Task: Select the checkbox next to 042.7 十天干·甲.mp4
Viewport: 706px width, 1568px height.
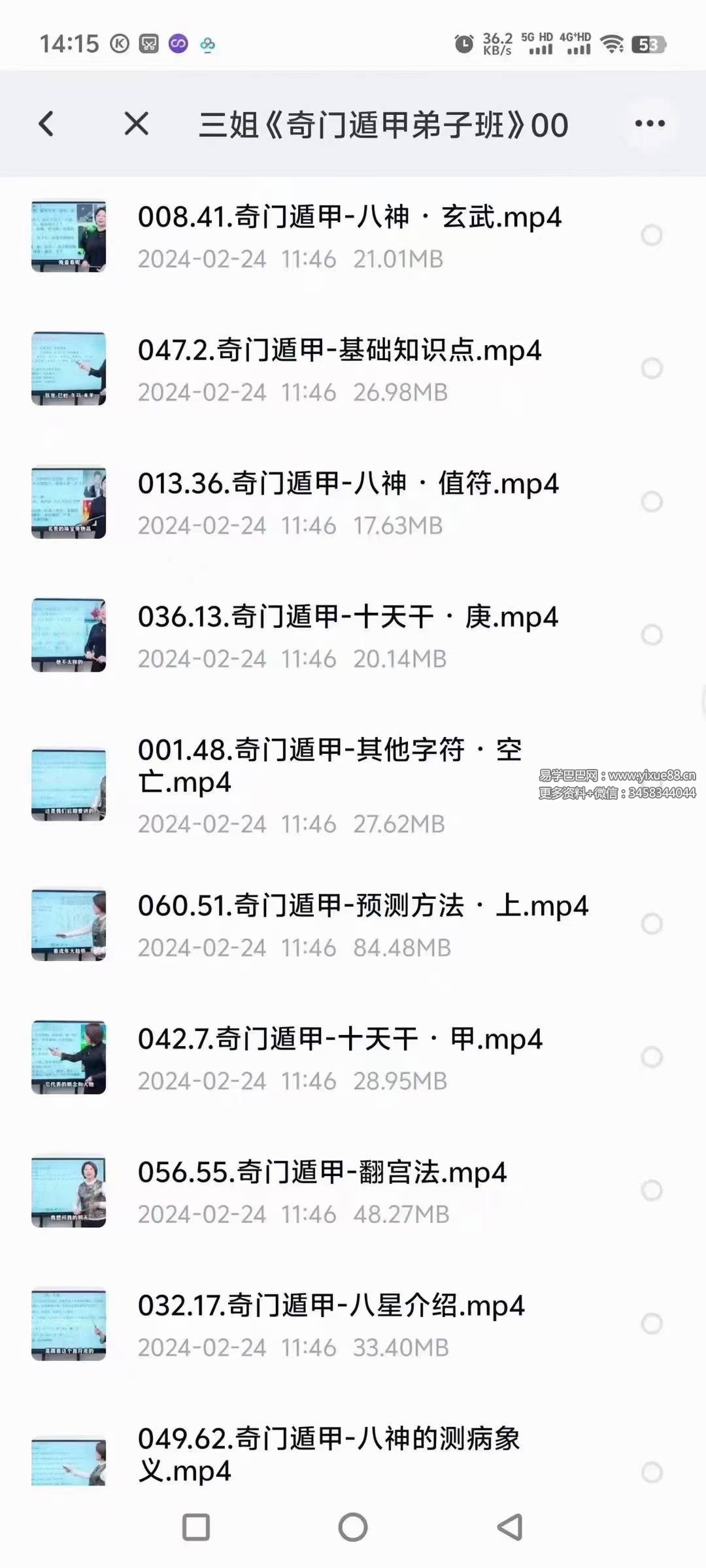Action: 652,1057
